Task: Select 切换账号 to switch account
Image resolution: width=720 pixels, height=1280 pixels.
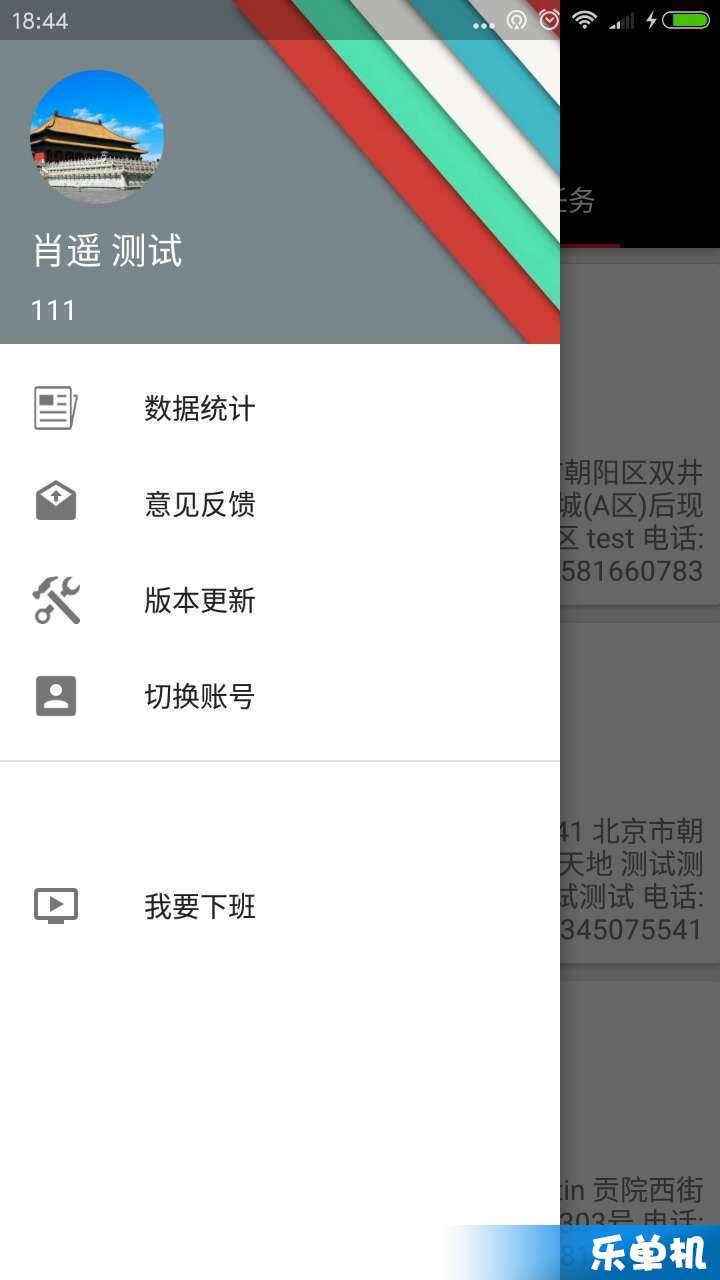Action: point(199,696)
